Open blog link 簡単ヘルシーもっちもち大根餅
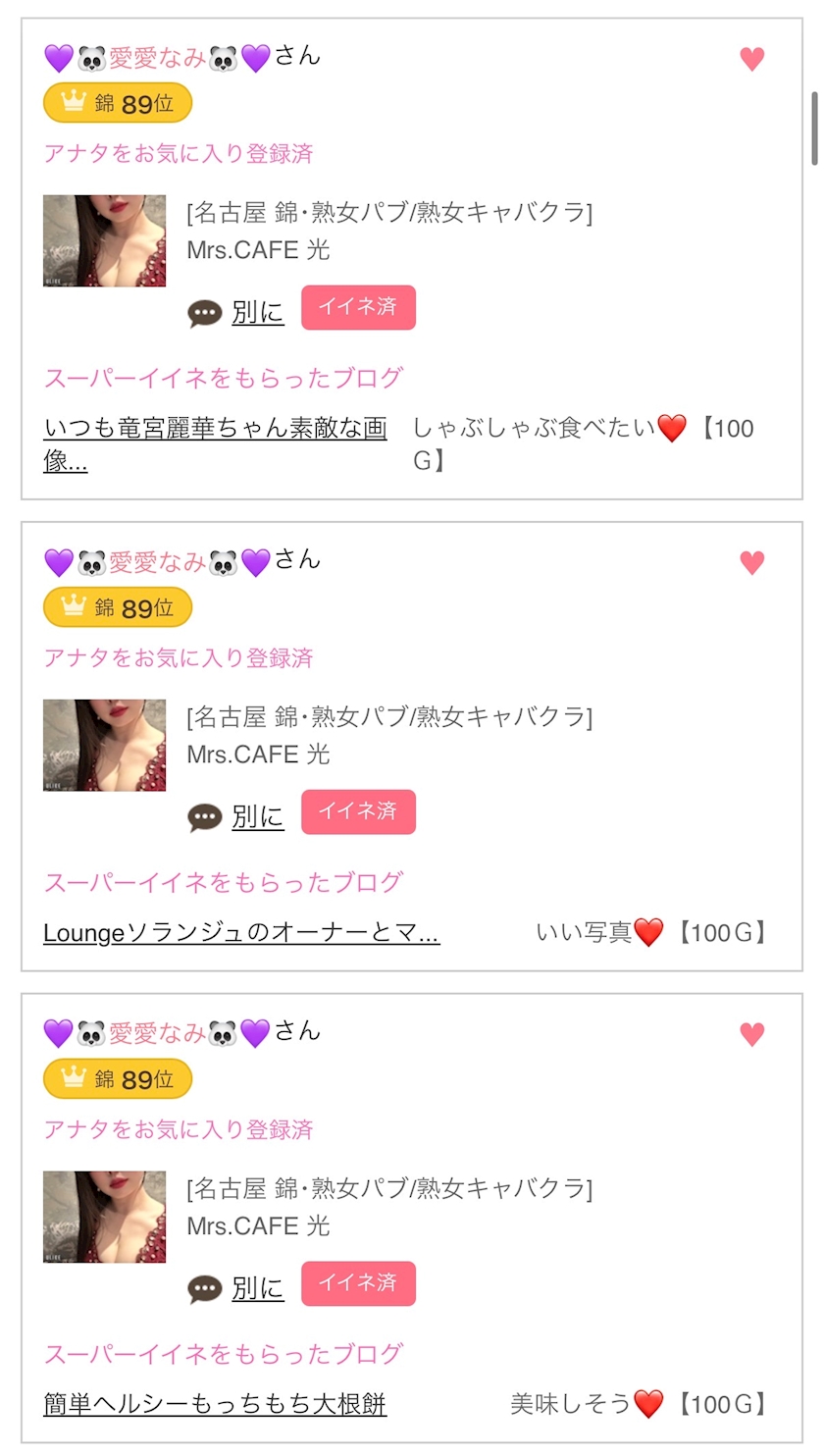Viewport: 824px width, 1456px height. click(215, 1404)
